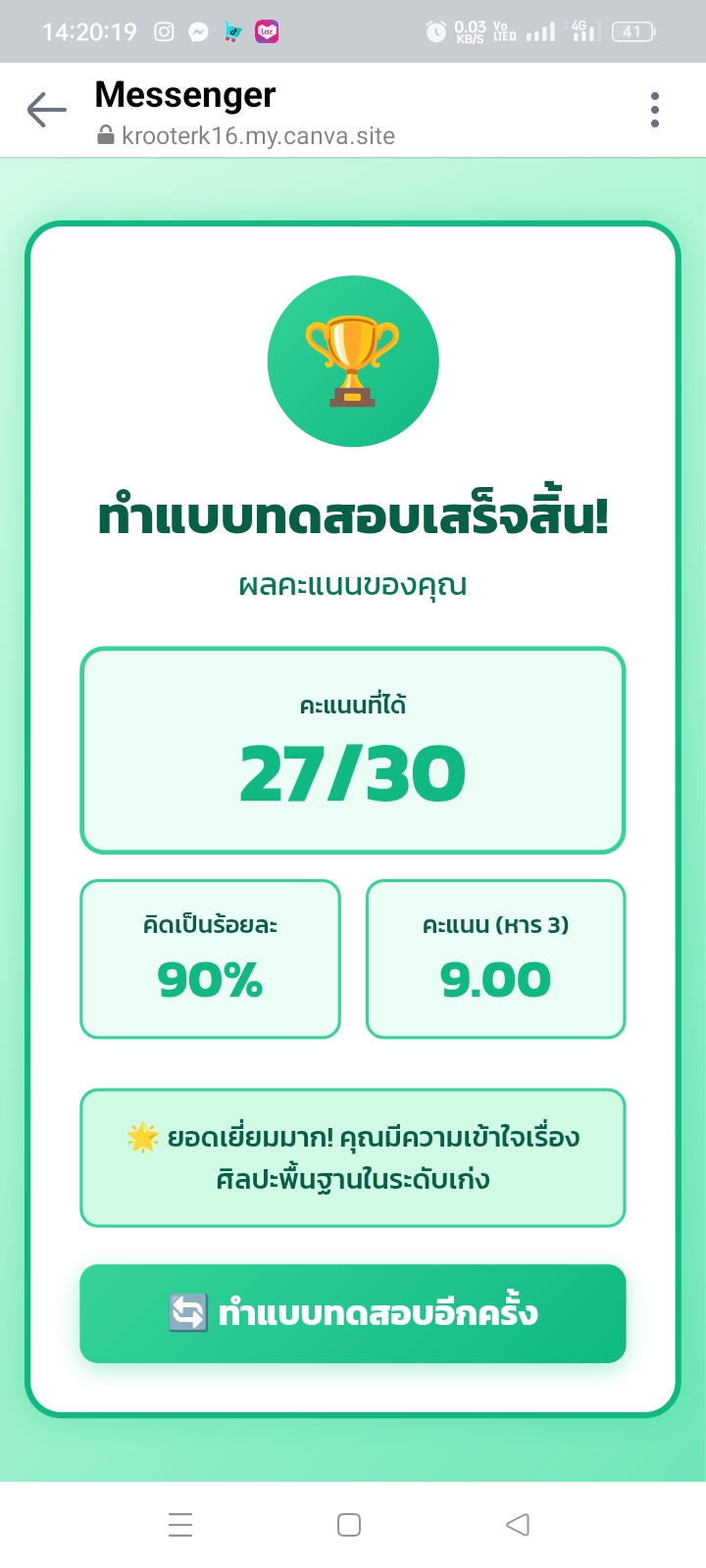The image size is (706, 1568).
Task: Go to the home screen
Action: 349,1524
